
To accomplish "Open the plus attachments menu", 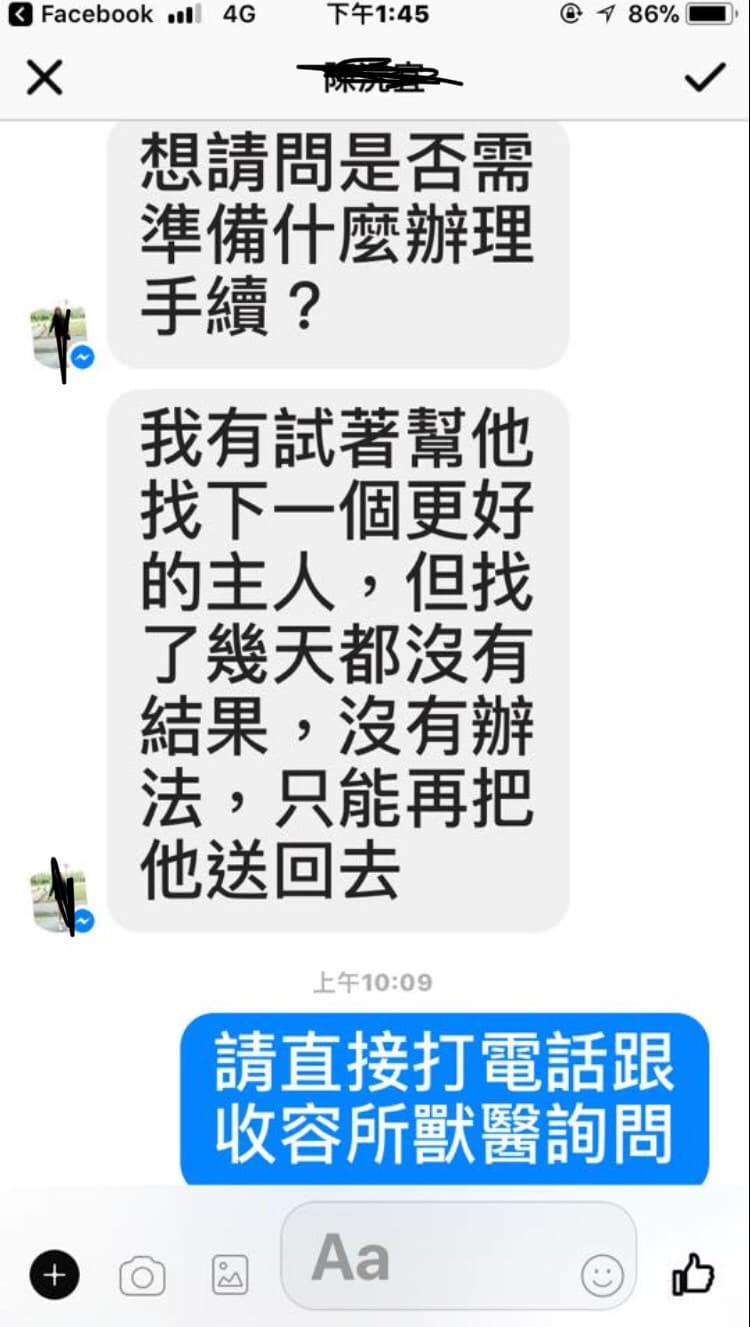I will (54, 1275).
